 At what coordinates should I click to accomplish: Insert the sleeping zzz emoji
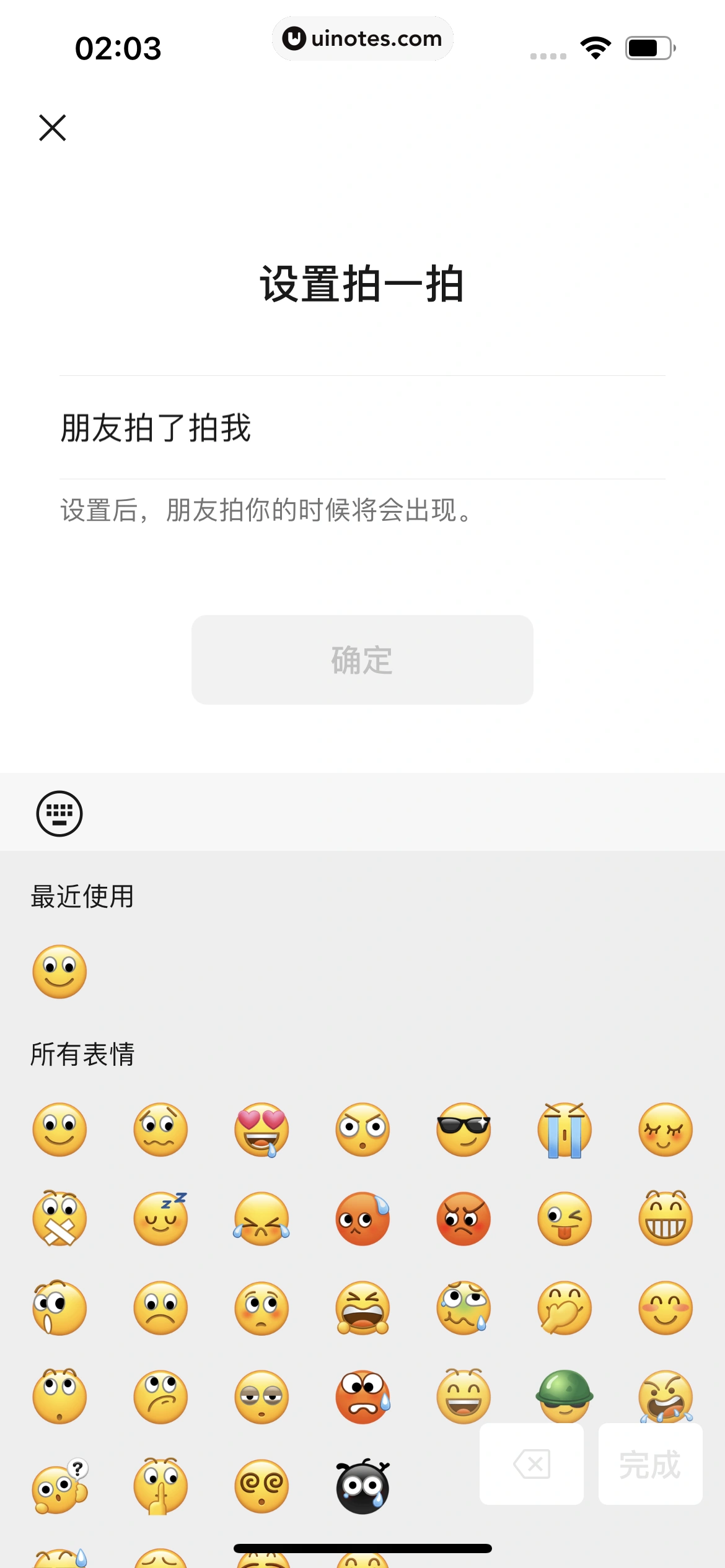[x=160, y=1219]
